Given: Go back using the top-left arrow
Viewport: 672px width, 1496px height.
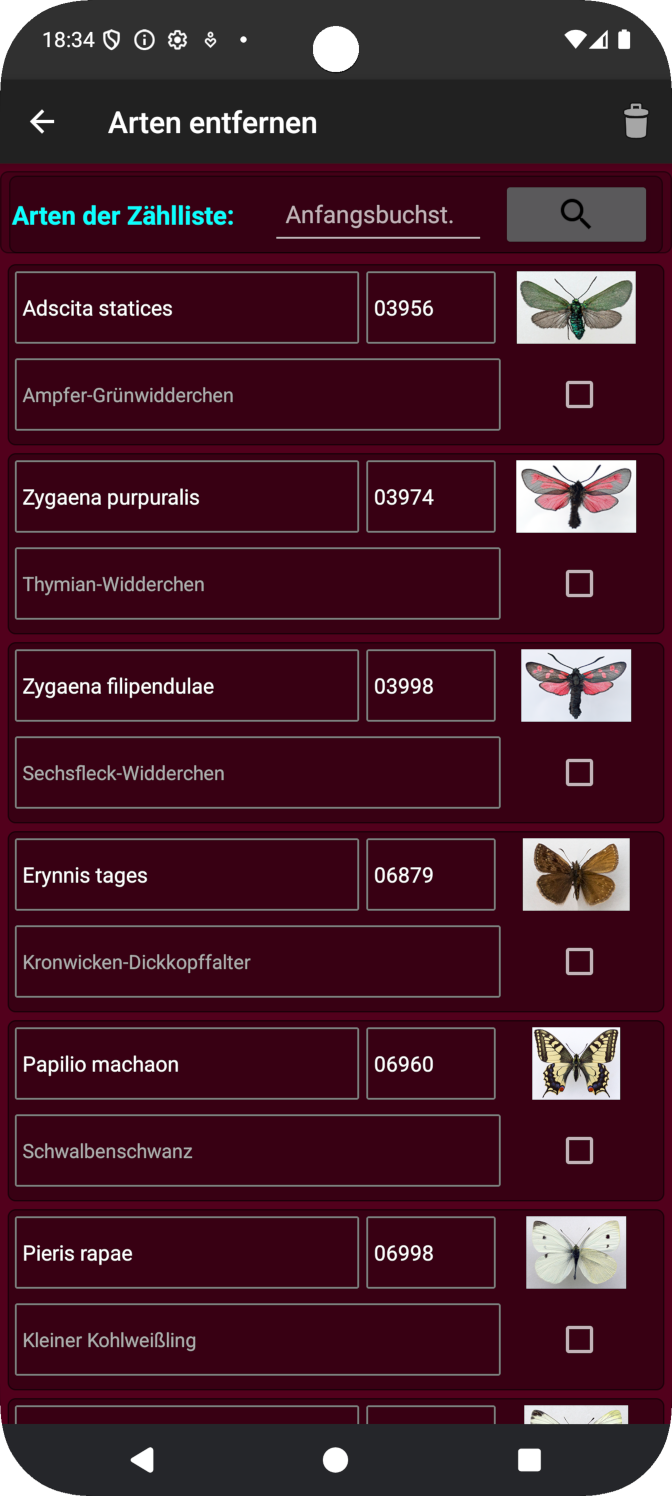Looking at the screenshot, I should point(42,122).
